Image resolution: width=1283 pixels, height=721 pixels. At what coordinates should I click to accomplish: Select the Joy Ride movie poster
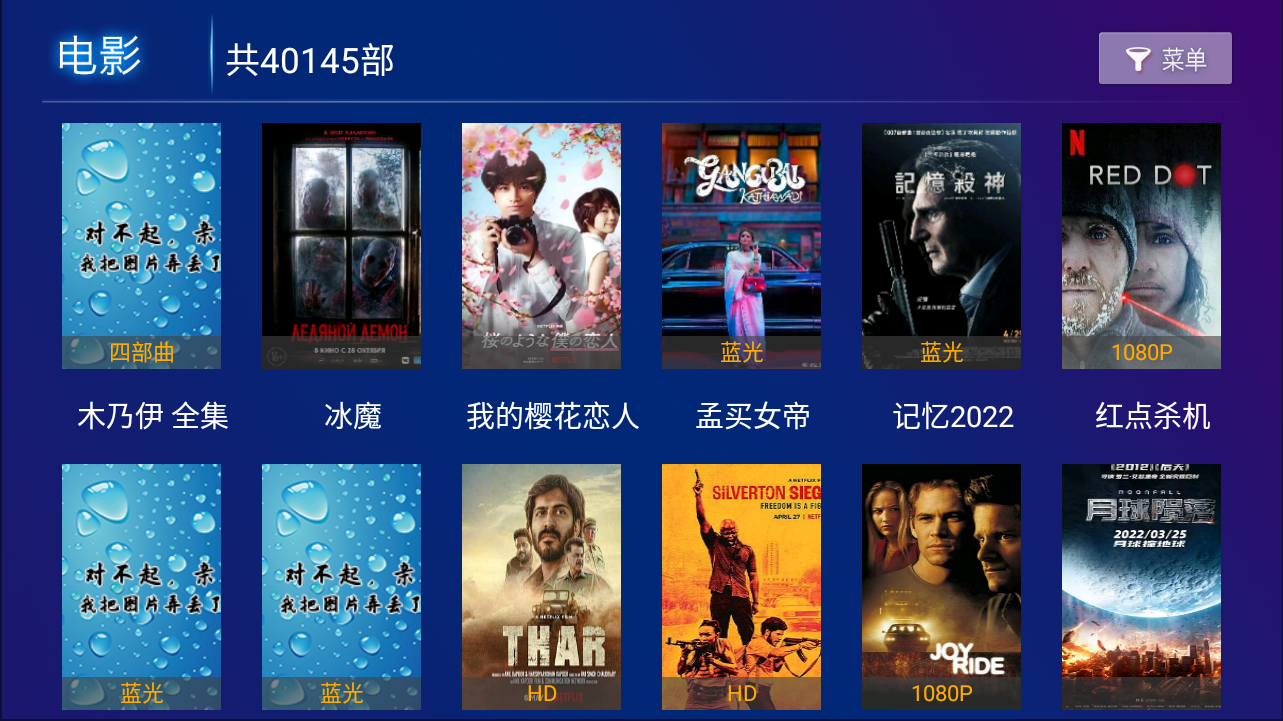(x=941, y=586)
